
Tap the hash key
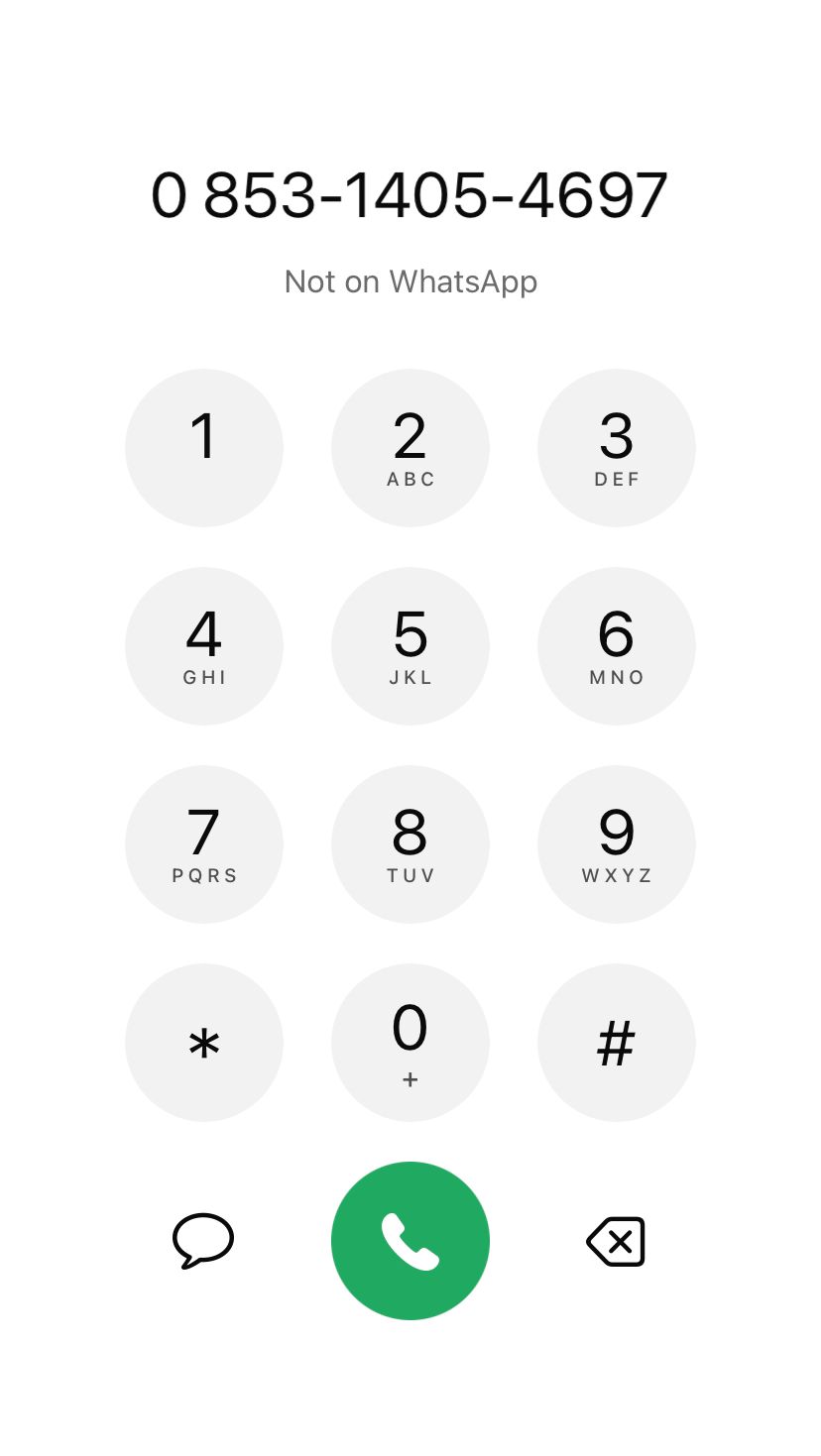(x=617, y=1043)
